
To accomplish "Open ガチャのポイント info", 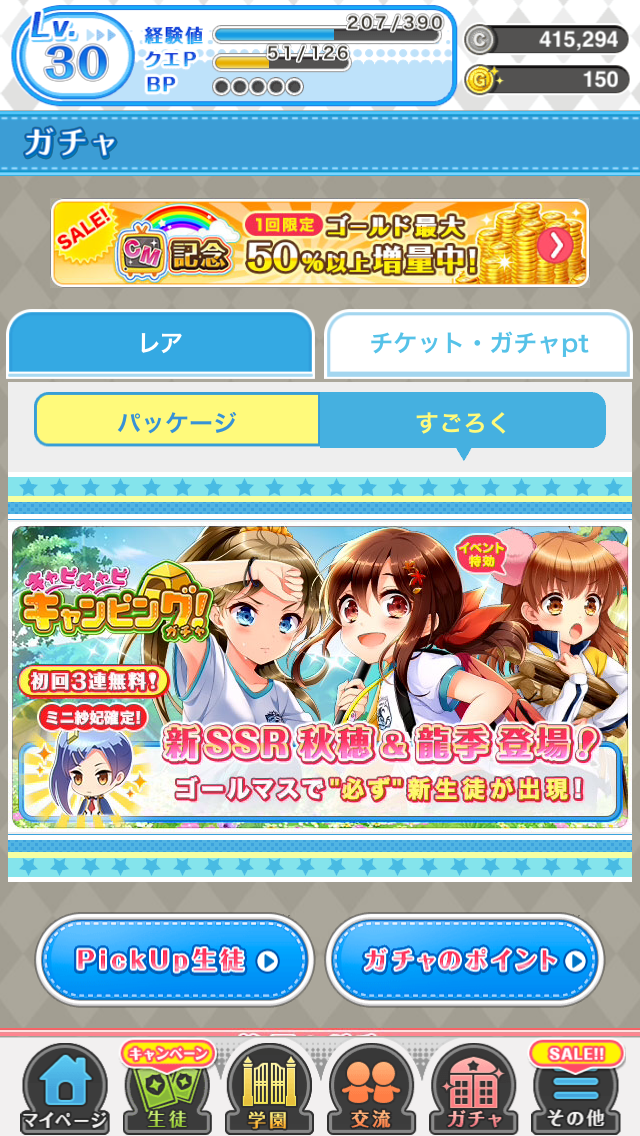I will click(465, 960).
